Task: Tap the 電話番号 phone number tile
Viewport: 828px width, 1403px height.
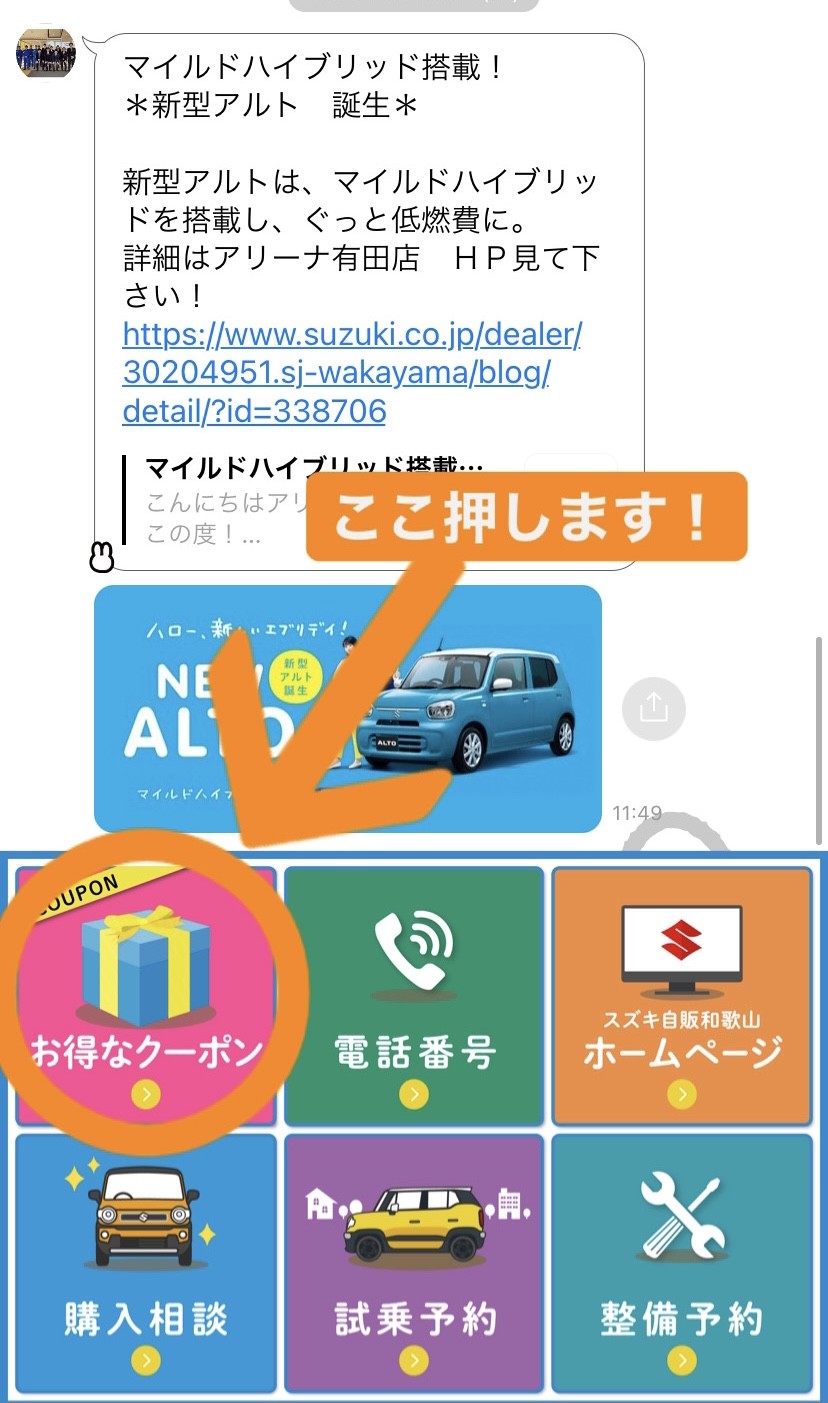Action: (x=414, y=996)
